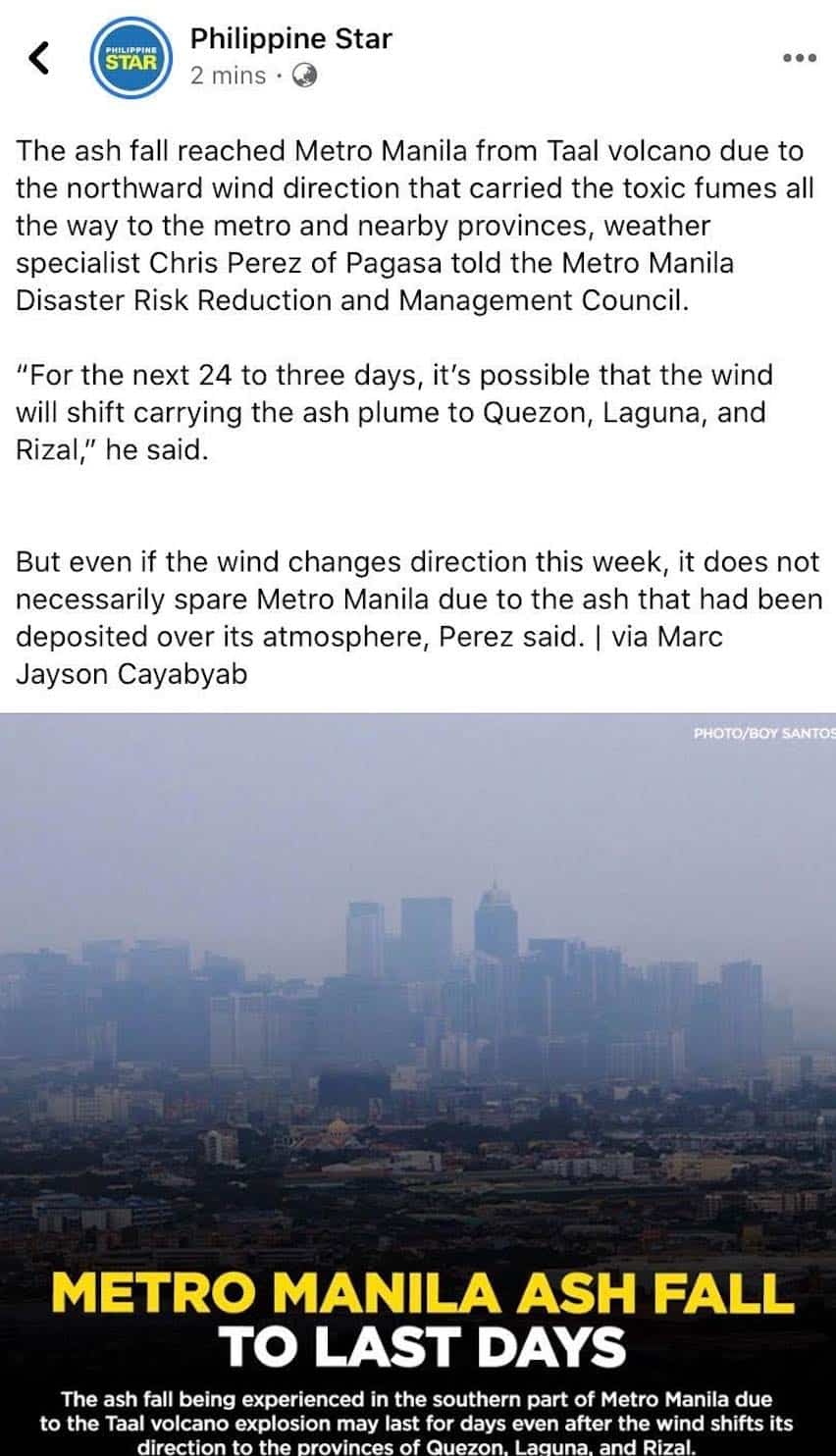Go back with the top-left arrow
The width and height of the screenshot is (836, 1456).
39,58
